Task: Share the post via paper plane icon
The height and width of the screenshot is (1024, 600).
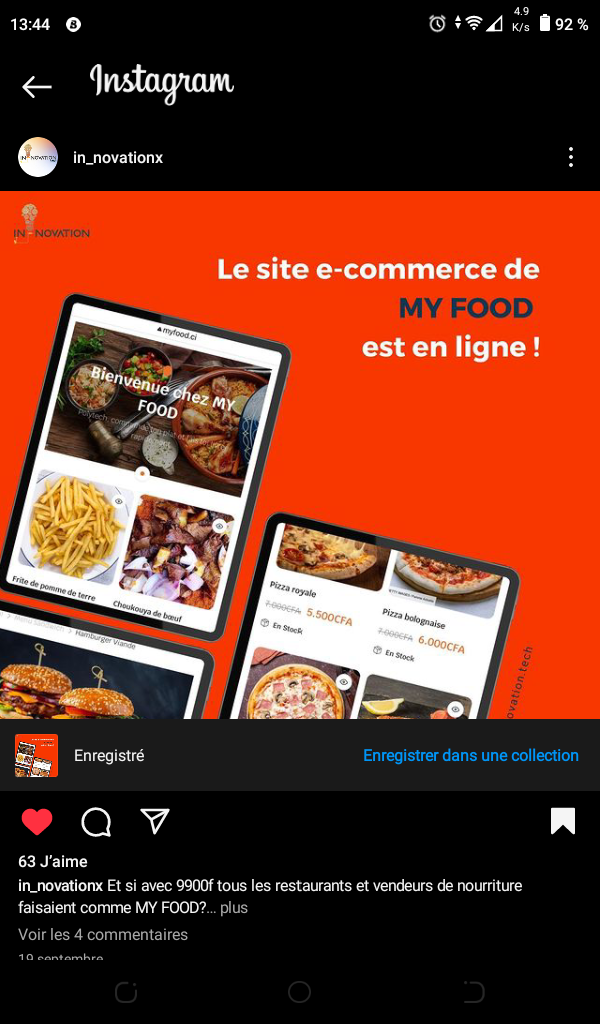Action: click(x=154, y=821)
